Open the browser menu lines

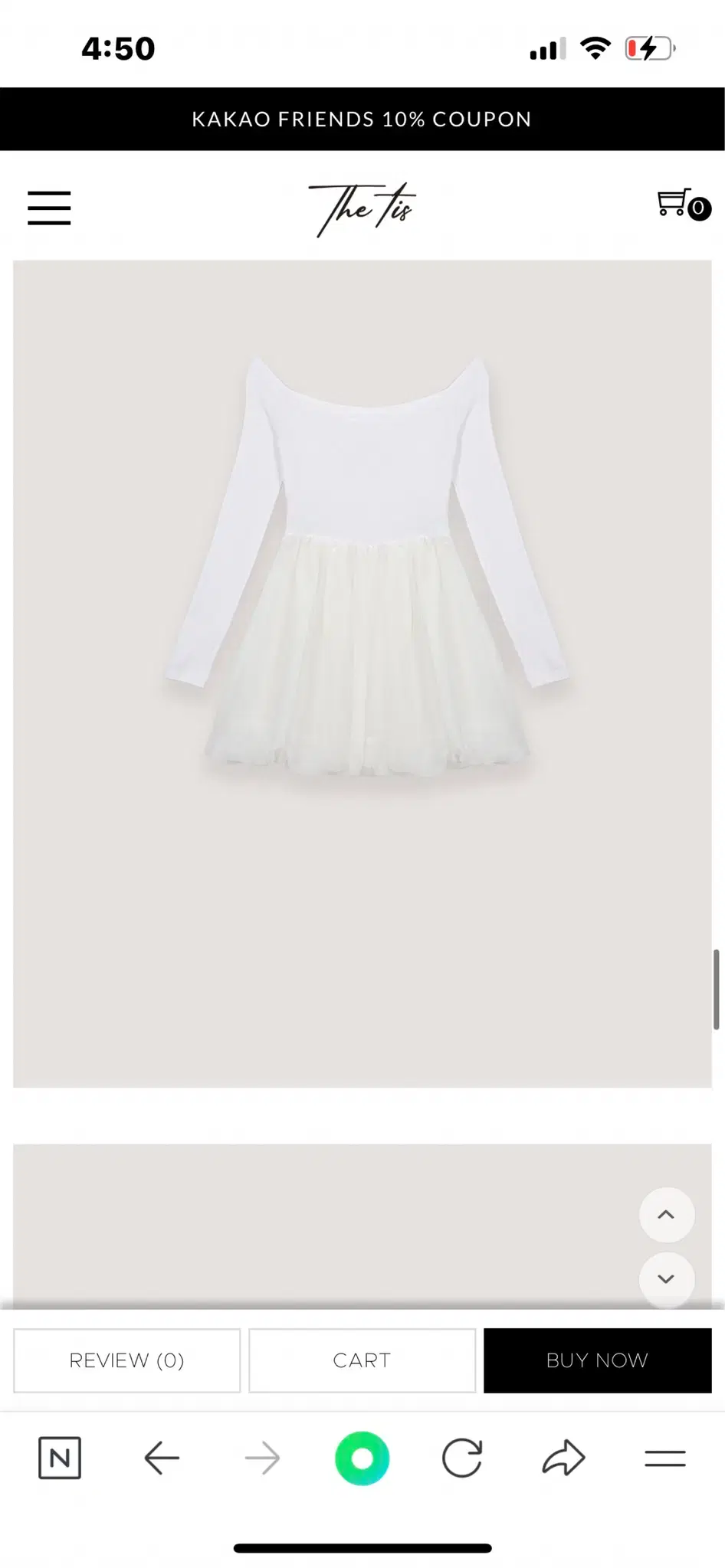[x=664, y=1458]
